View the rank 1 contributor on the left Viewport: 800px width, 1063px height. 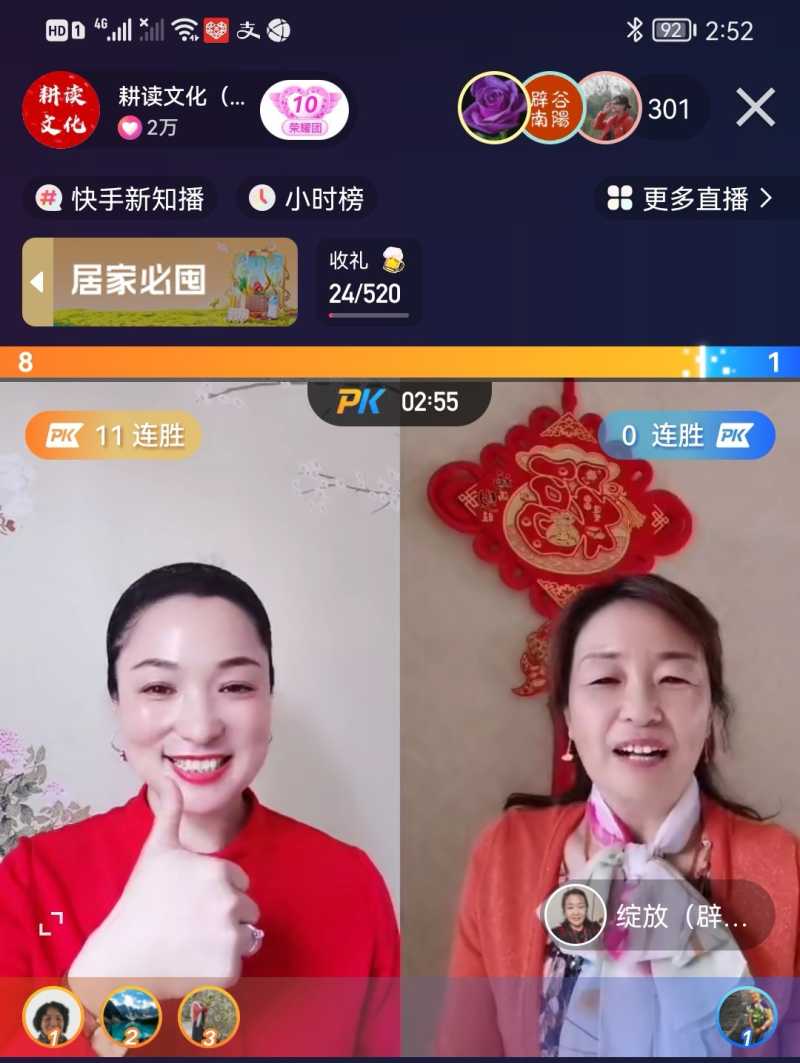(52, 1017)
